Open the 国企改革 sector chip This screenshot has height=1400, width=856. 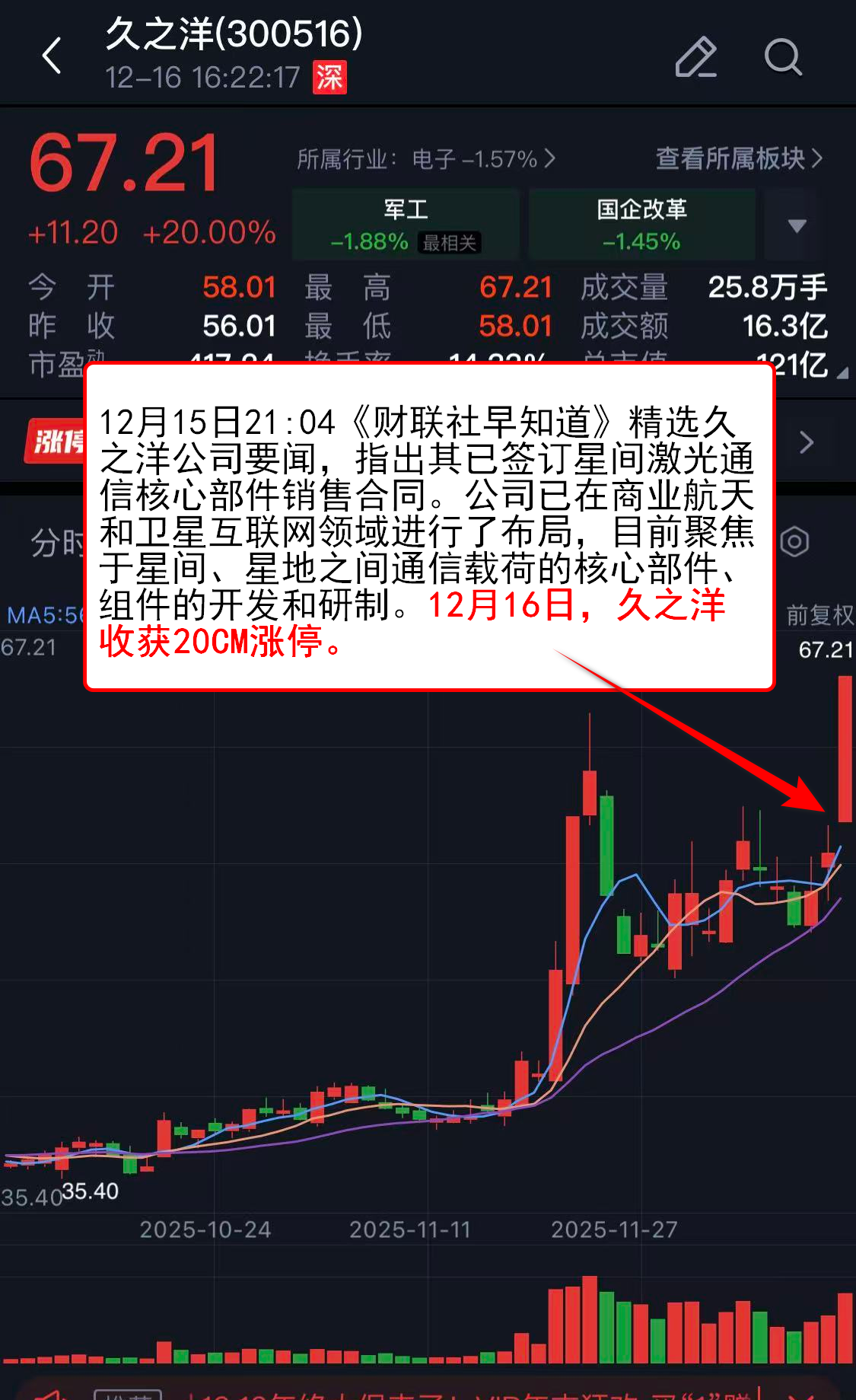(641, 225)
